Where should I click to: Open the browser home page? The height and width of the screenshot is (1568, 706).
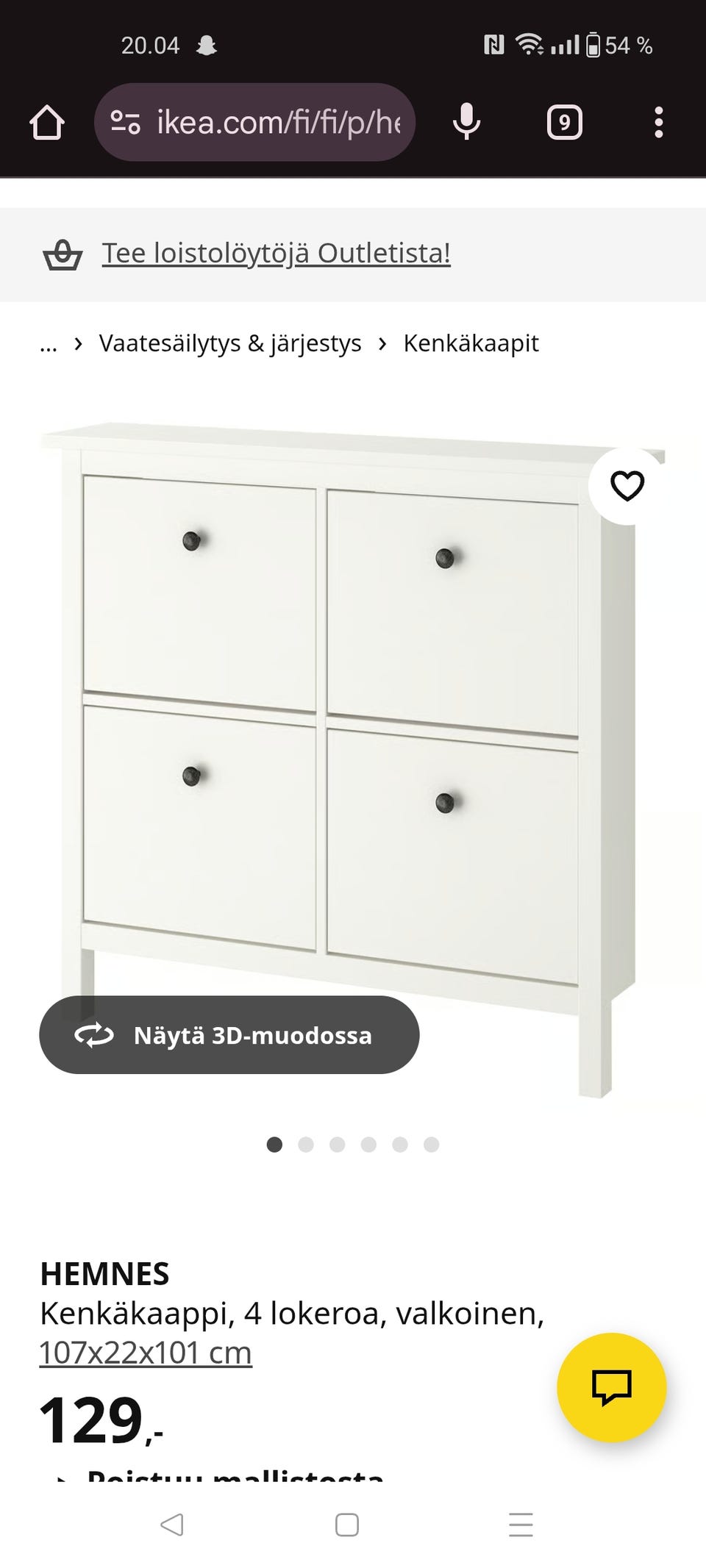click(x=47, y=122)
